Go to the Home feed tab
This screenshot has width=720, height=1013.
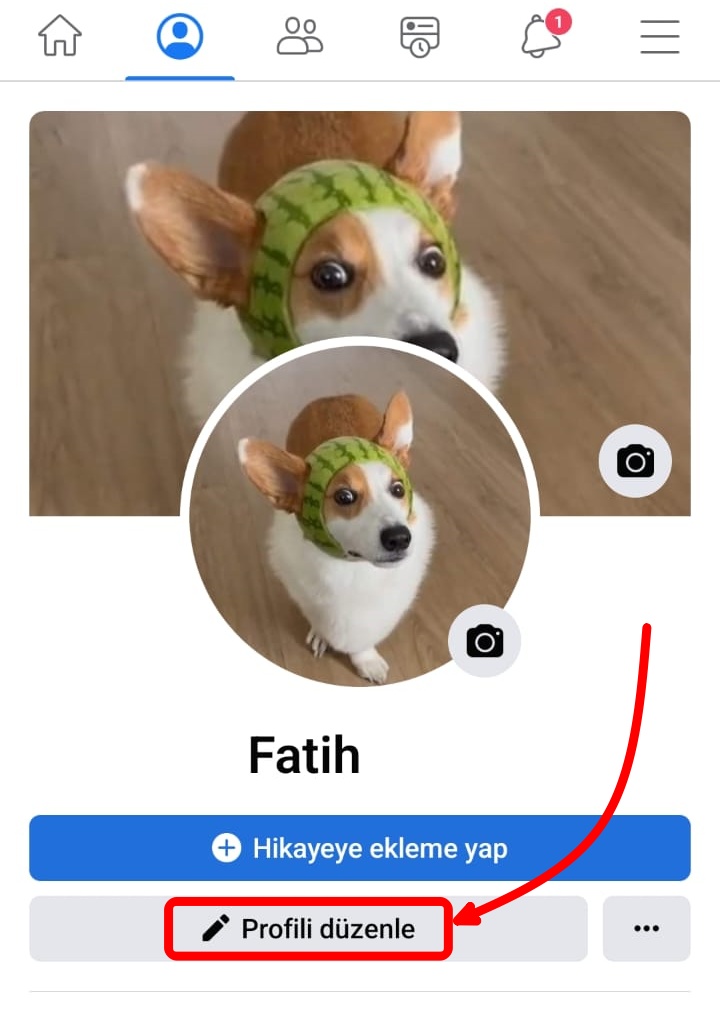point(60,37)
